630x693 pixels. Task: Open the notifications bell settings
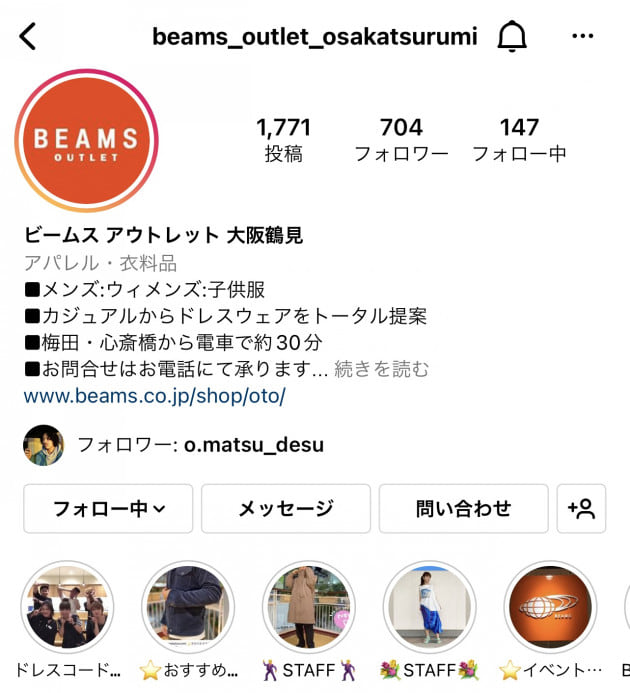point(512,37)
